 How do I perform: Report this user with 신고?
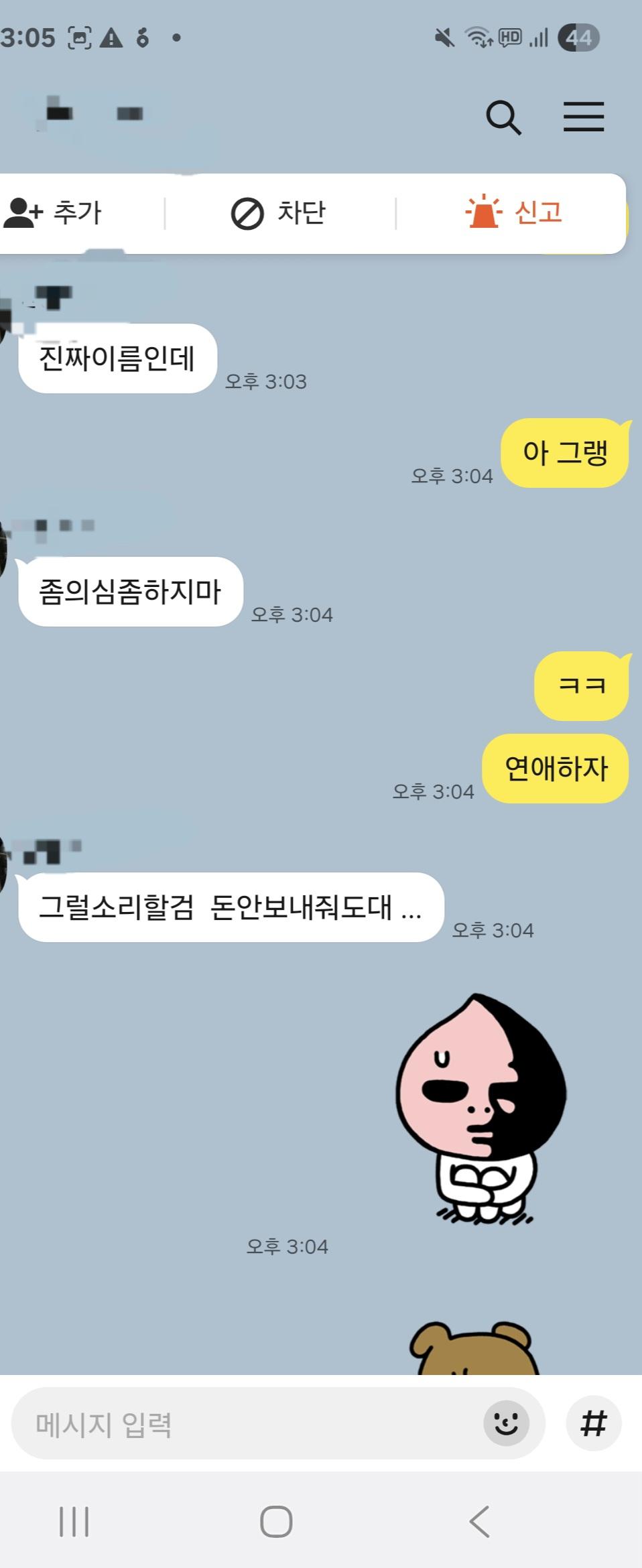tap(515, 213)
